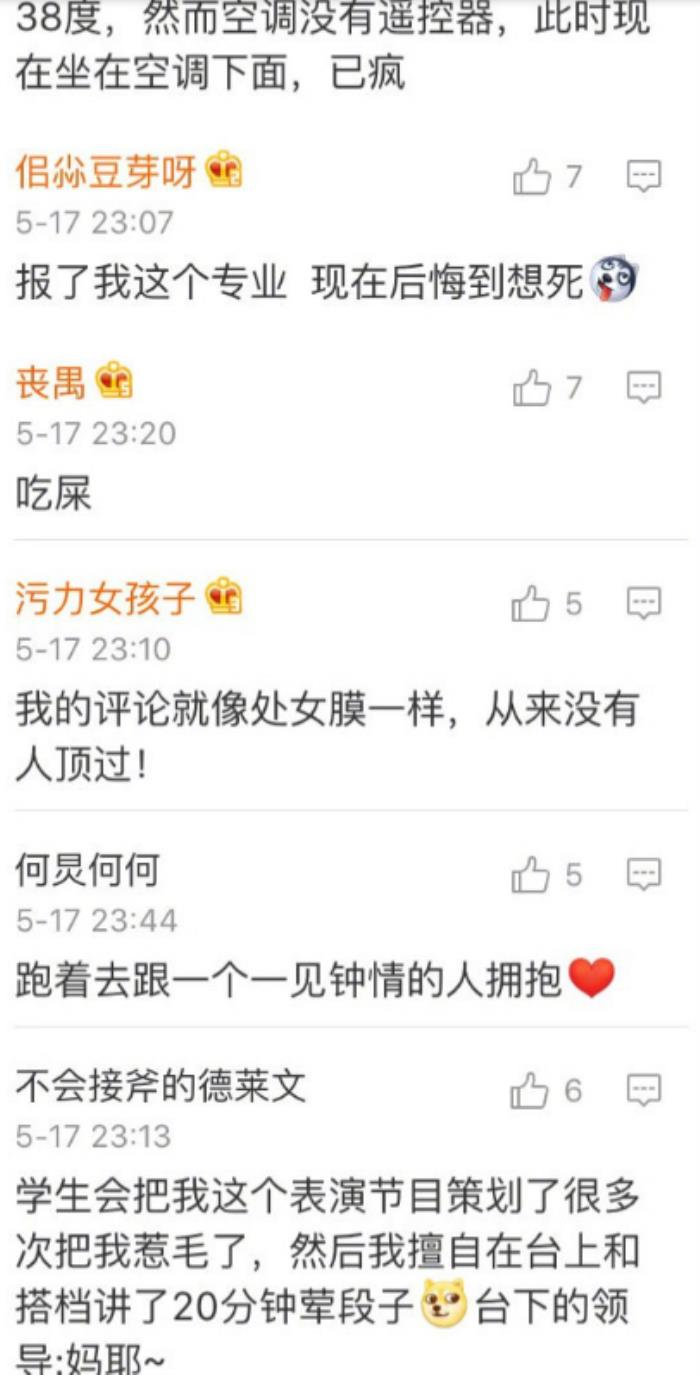This screenshot has width=700, height=1375.
Task: Like the comment by 侣尛豆芽呀
Action: click(x=532, y=177)
